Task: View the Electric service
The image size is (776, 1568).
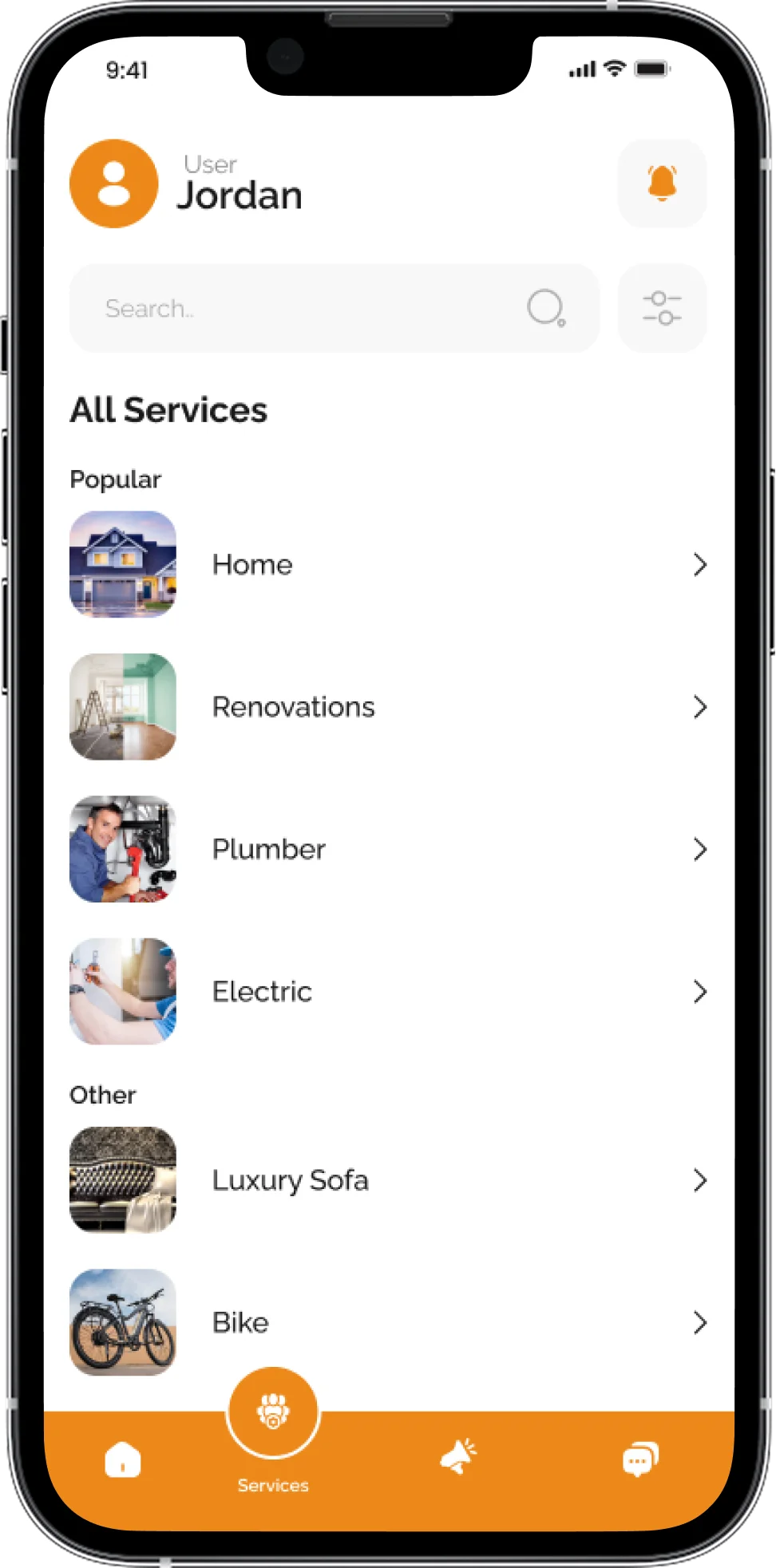Action: [389, 991]
